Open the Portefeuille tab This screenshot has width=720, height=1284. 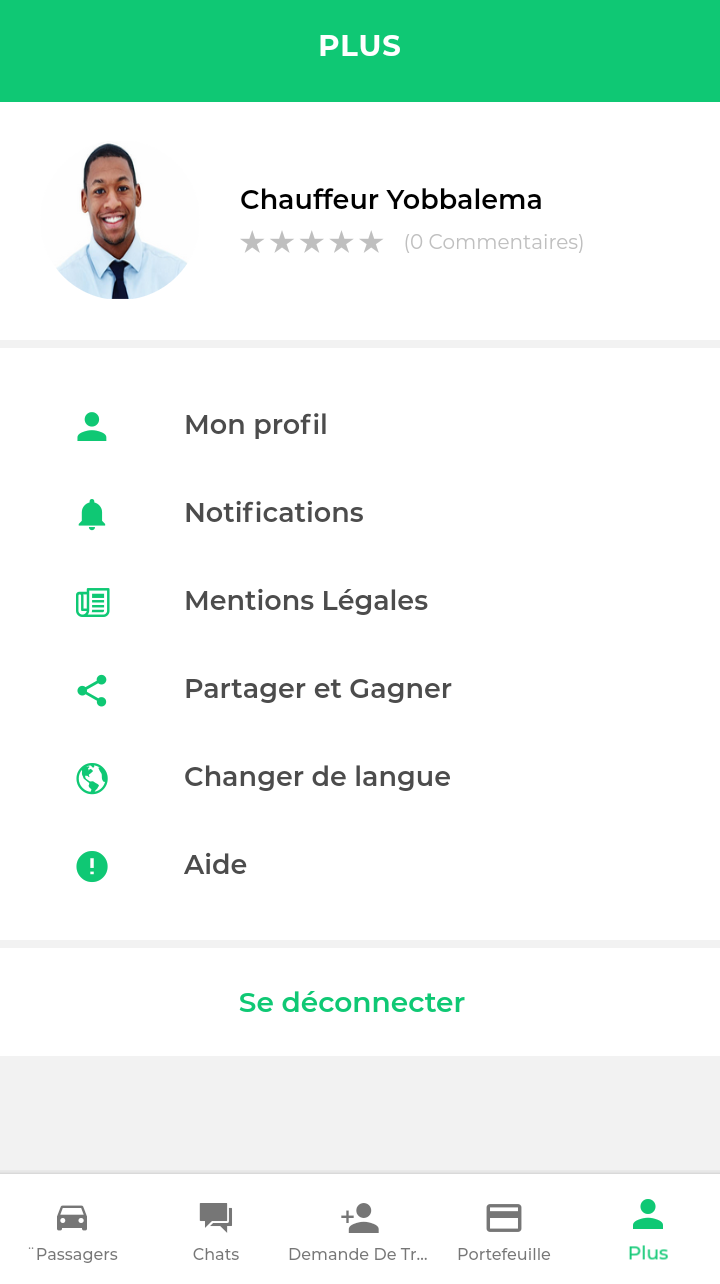504,1230
